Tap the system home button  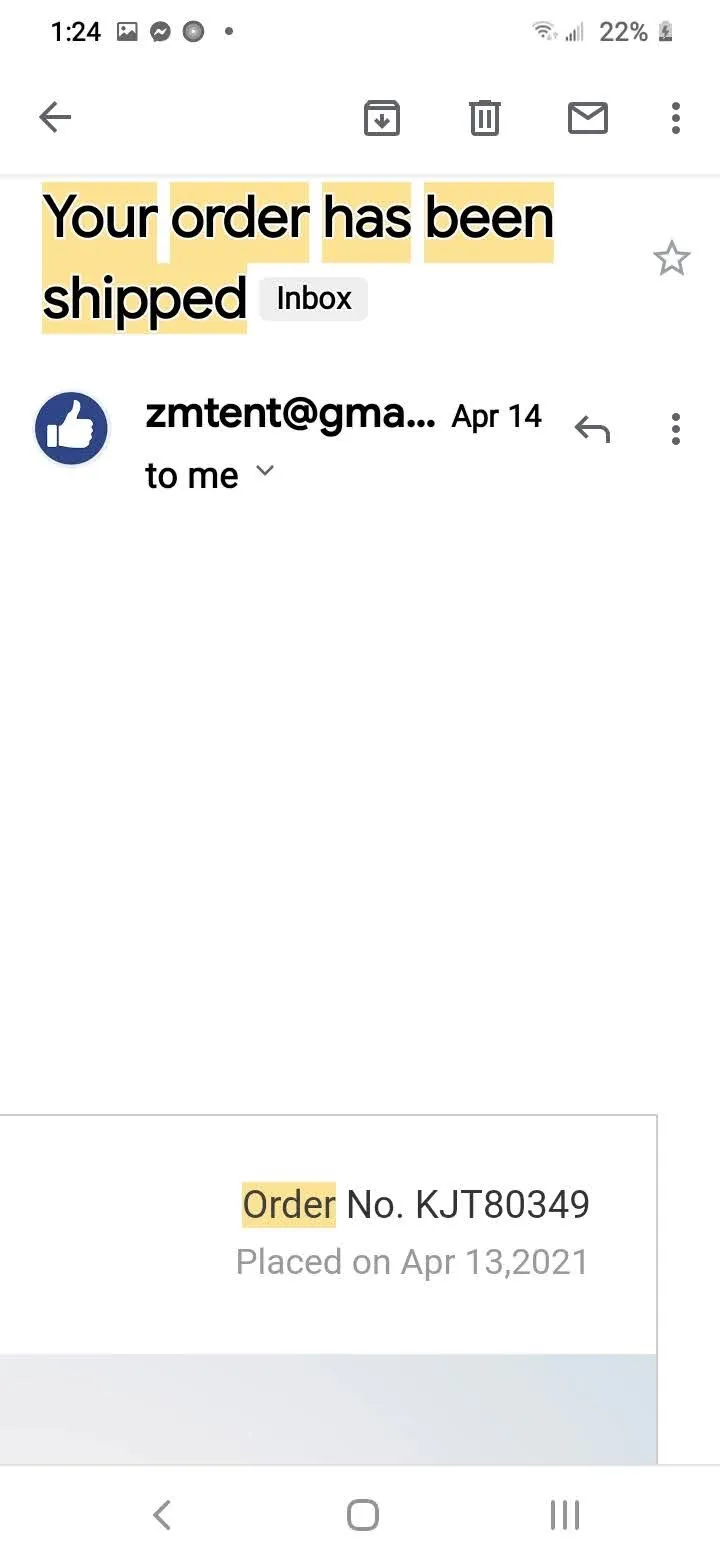pos(362,1515)
